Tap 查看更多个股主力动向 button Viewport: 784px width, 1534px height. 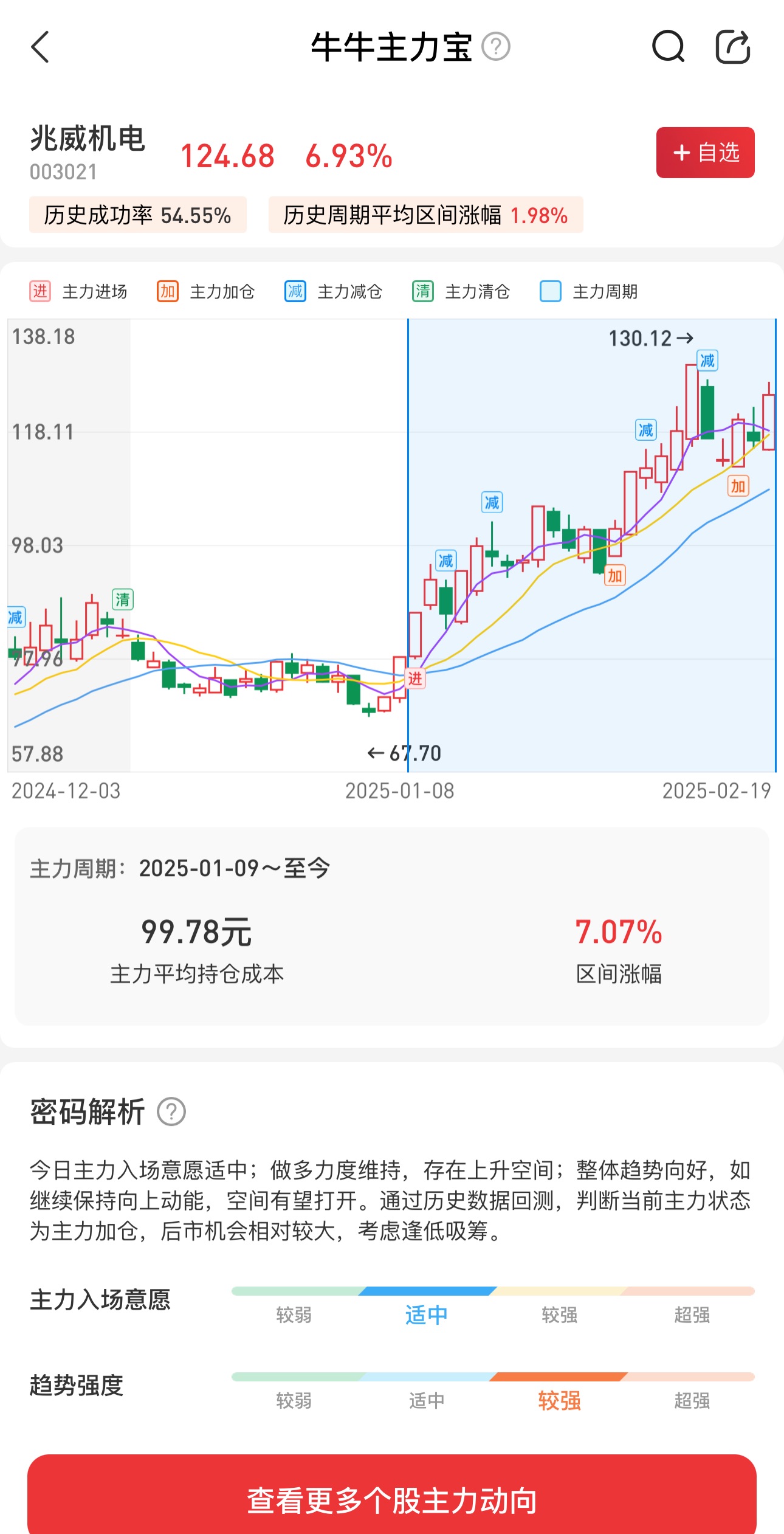point(392,1499)
